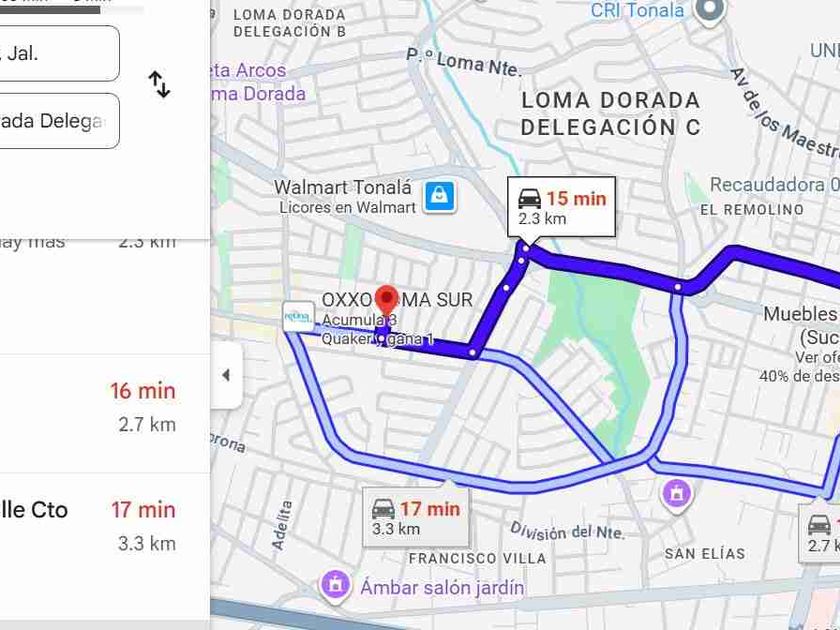The height and width of the screenshot is (630, 840).
Task: Edit the starting point field ending in Jal.
Action: point(59,54)
